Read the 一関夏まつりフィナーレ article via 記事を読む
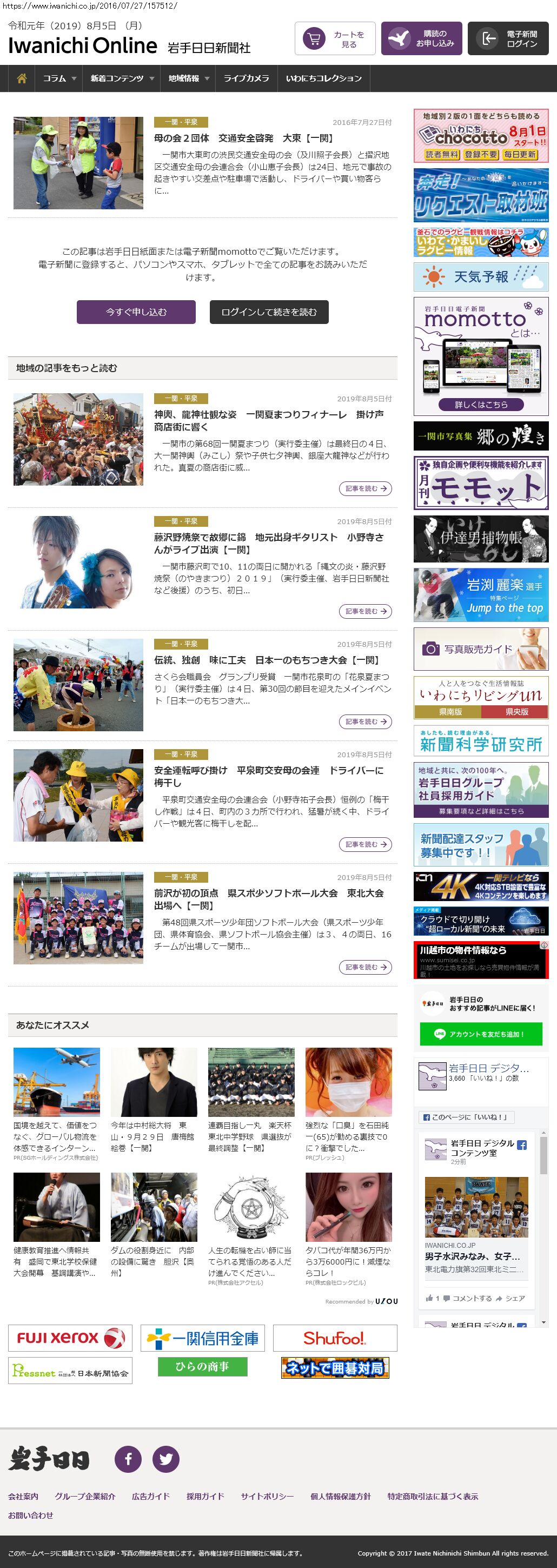The height and width of the screenshot is (1568, 557). click(364, 488)
